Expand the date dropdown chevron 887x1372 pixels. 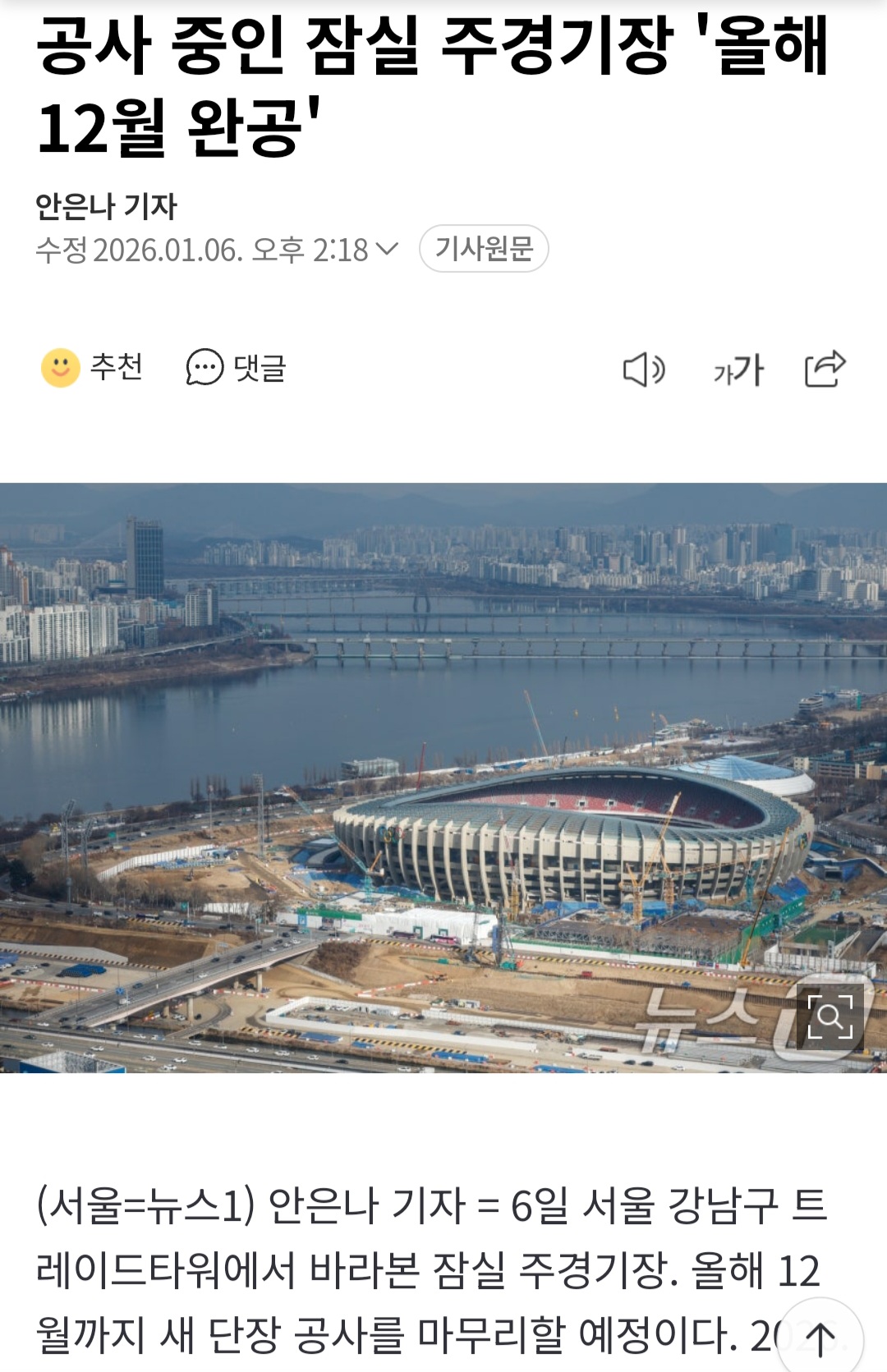coord(387,249)
